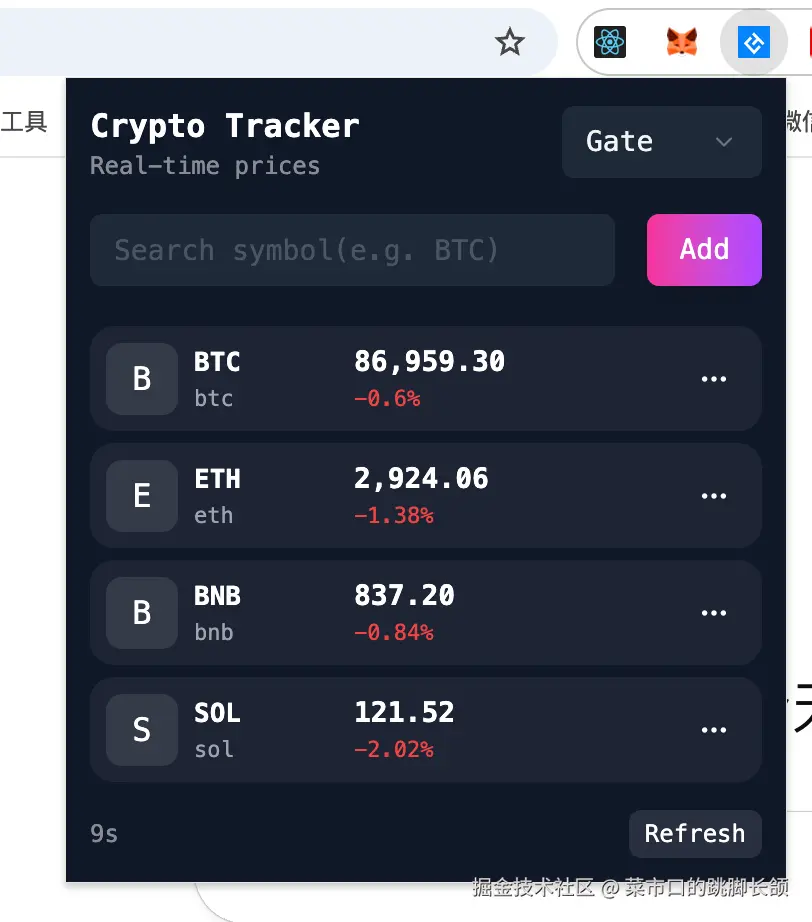Open the MetaMask fox extension
The height and width of the screenshot is (922, 812).
(x=682, y=42)
